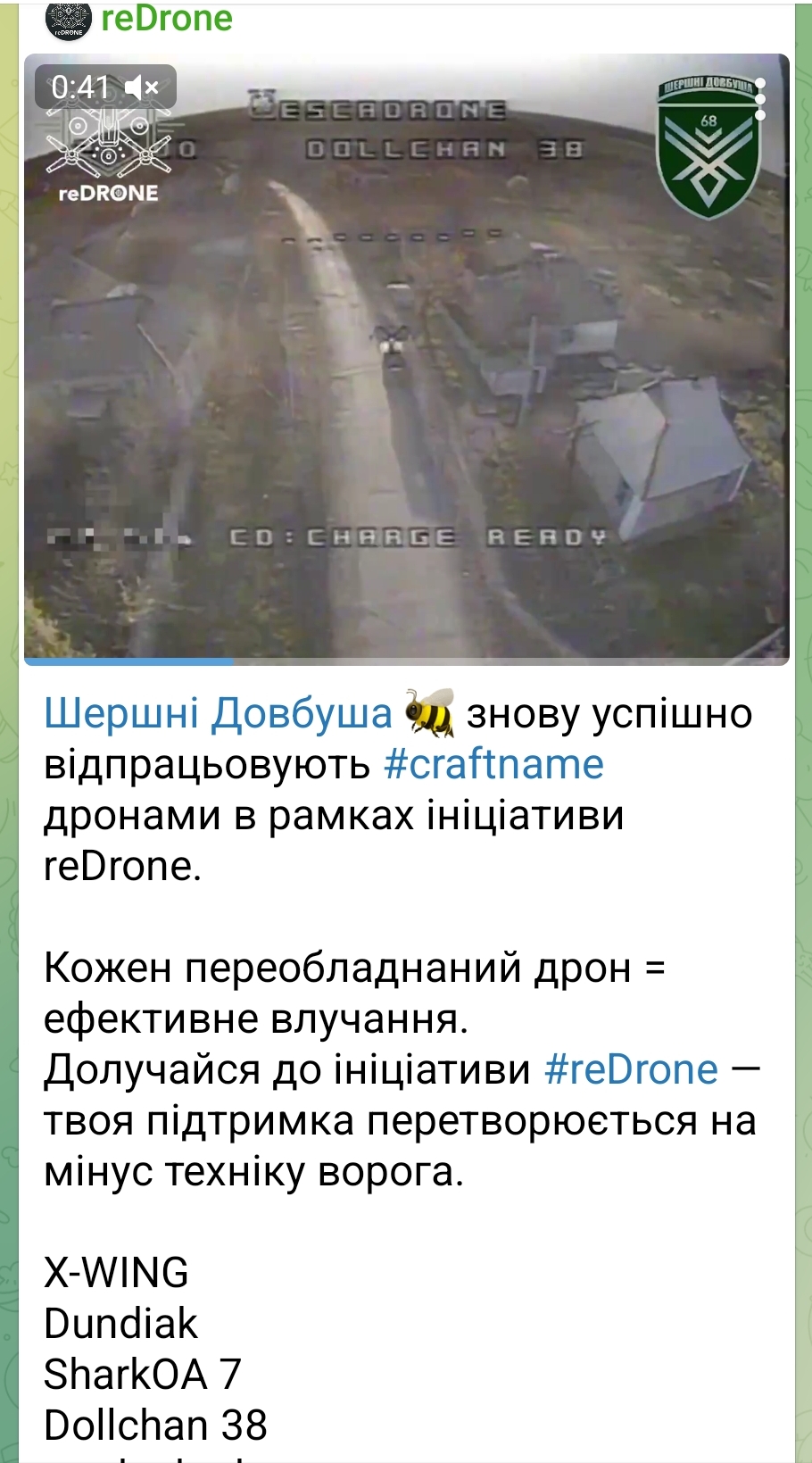Screen dimensions: 812x1463
Task: Open the #craftname hashtag
Action: tap(493, 765)
